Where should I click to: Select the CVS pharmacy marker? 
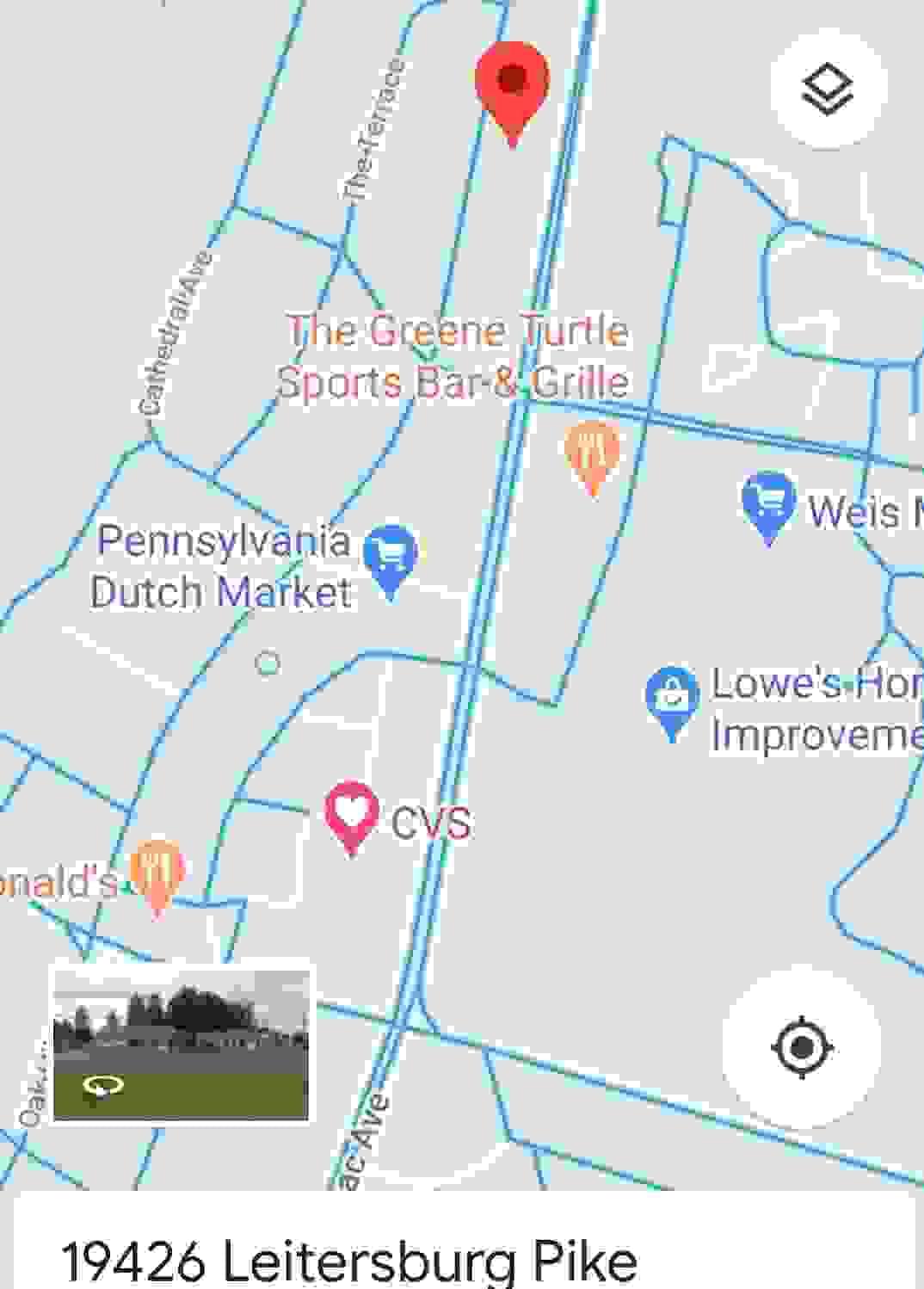(x=351, y=814)
